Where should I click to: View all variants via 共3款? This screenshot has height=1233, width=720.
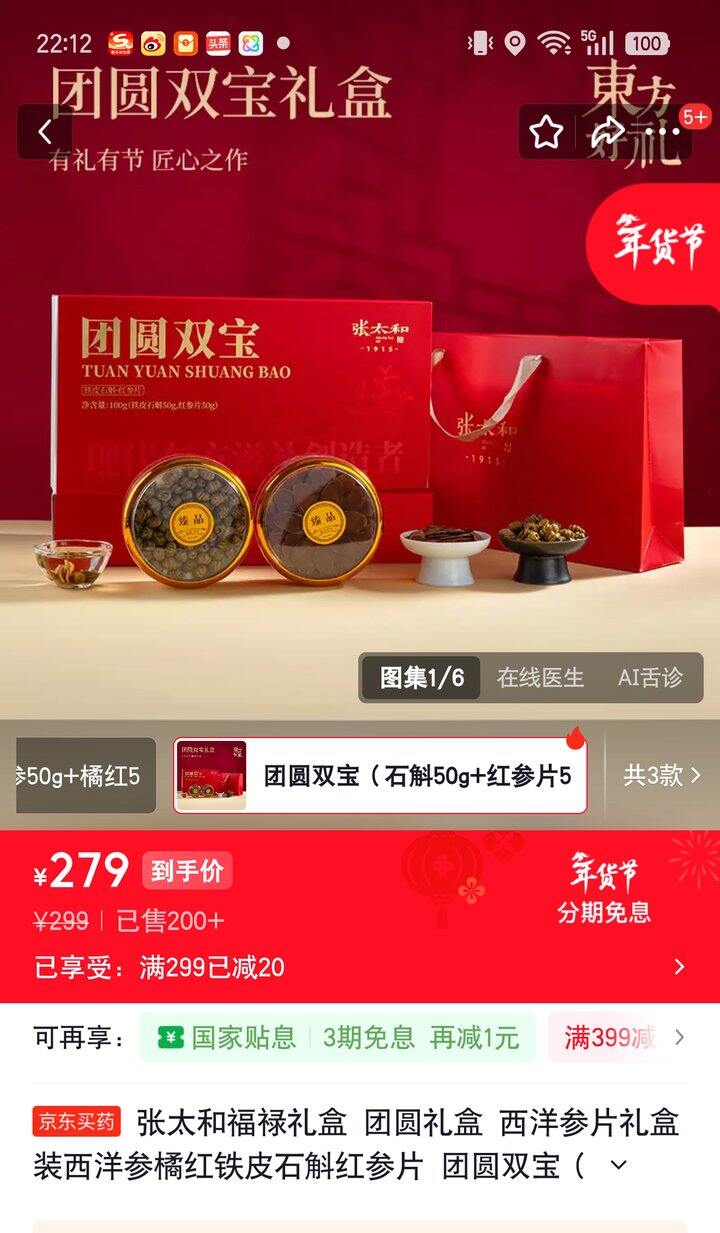pyautogui.click(x=662, y=775)
